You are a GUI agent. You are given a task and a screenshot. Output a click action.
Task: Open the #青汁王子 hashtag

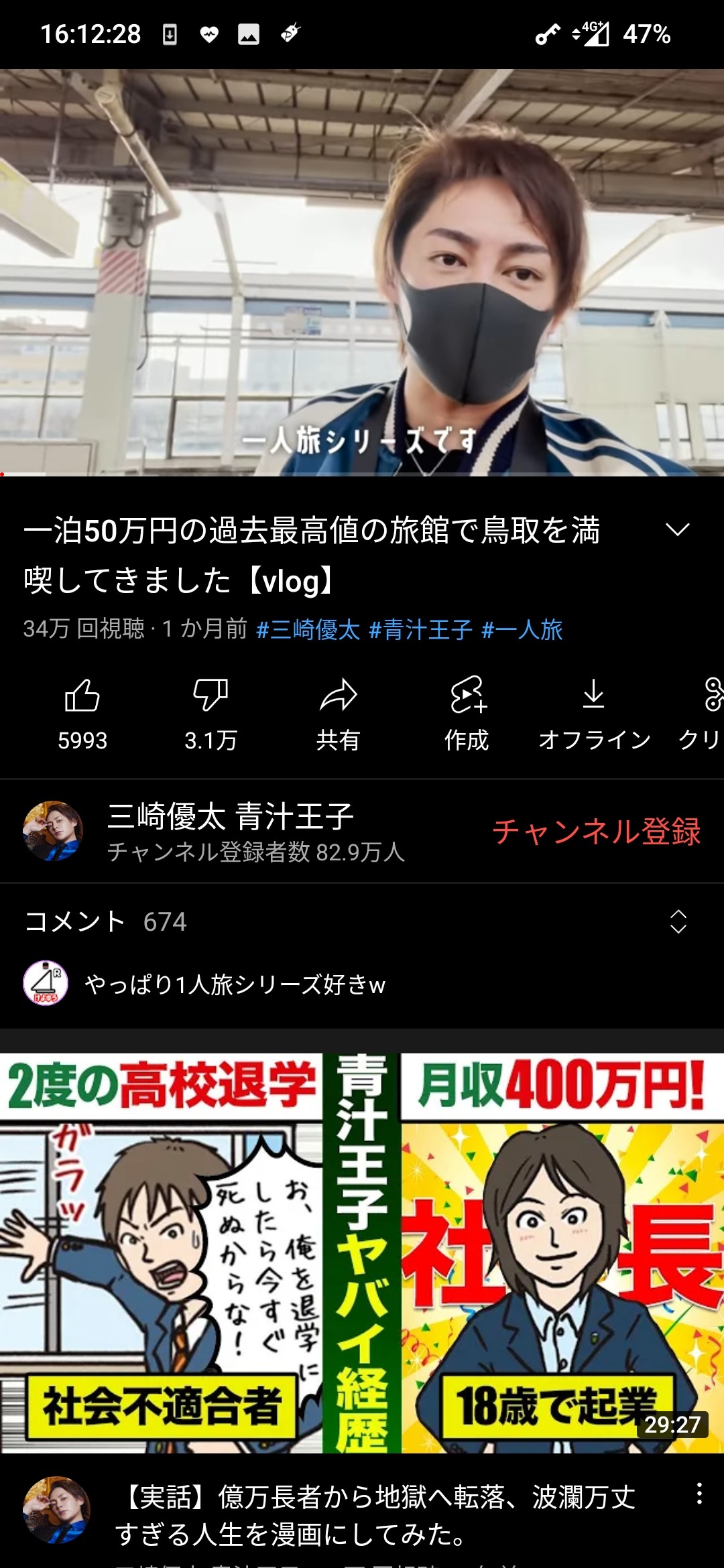coord(421,630)
